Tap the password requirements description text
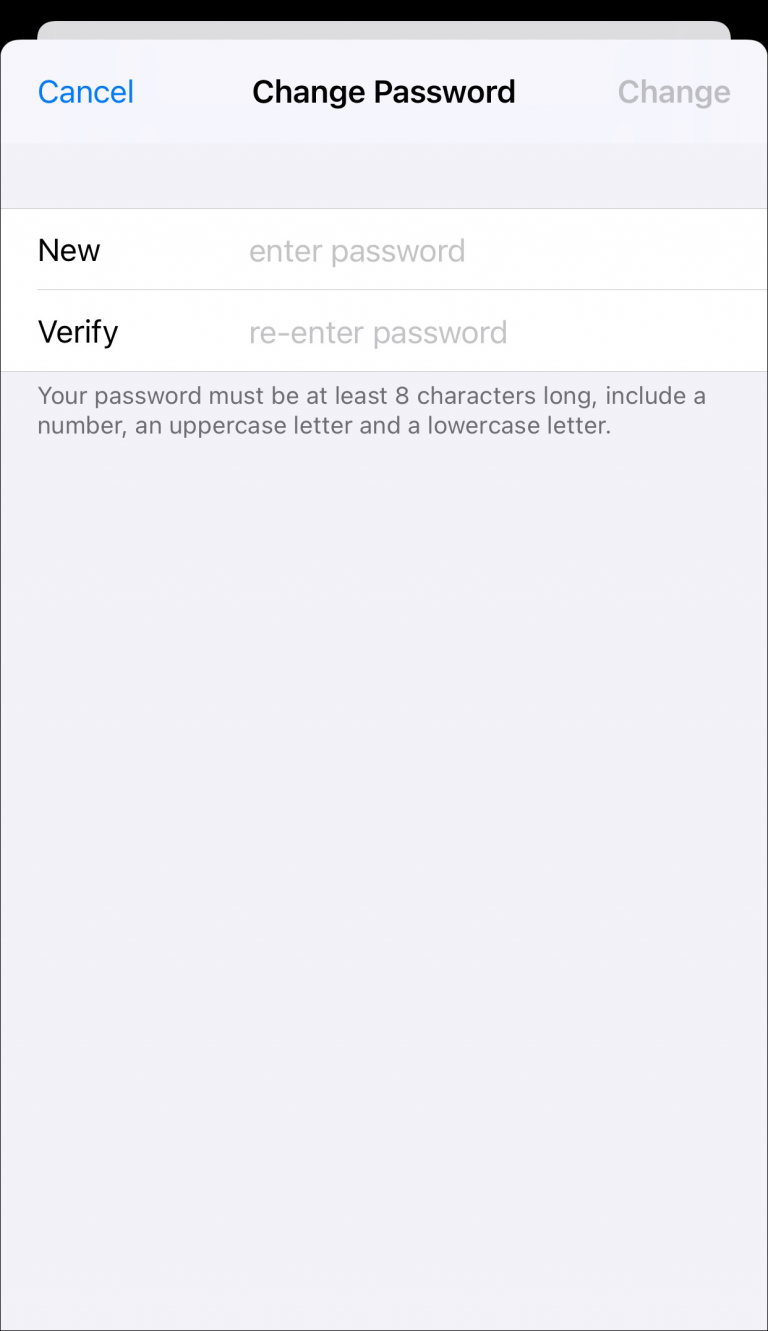 pyautogui.click(x=372, y=410)
